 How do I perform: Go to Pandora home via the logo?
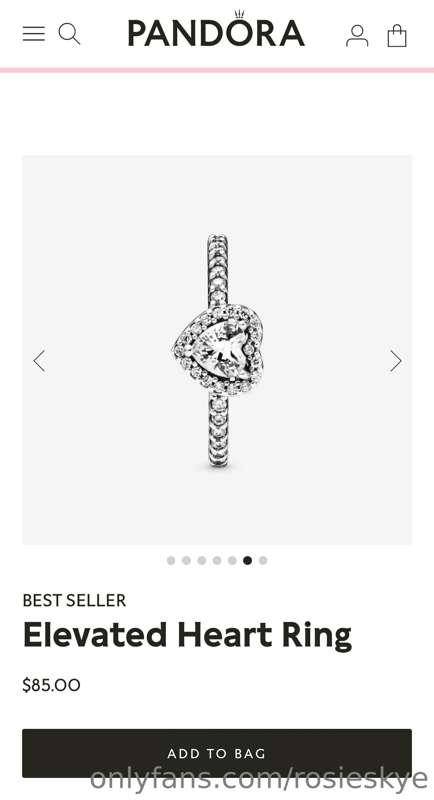coord(216,29)
